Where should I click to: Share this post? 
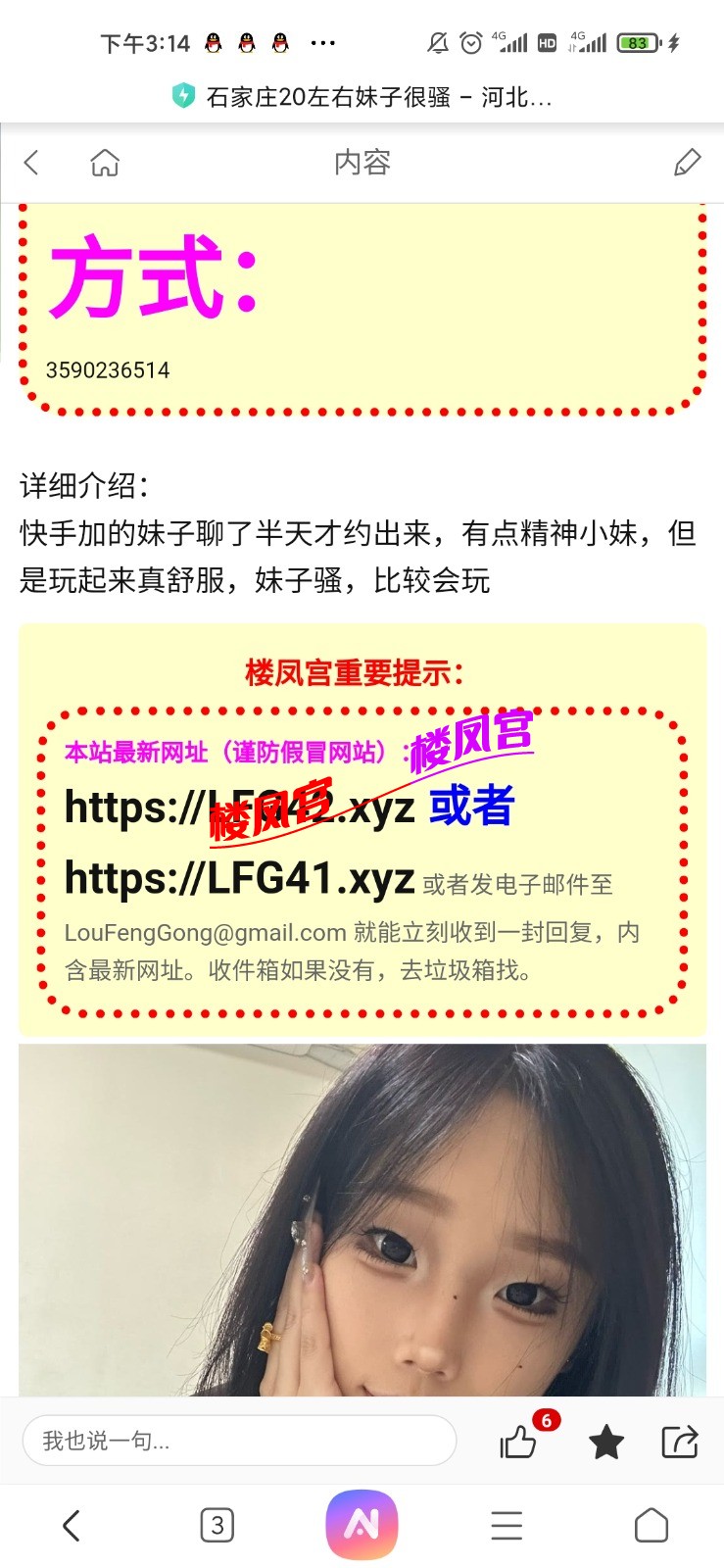pyautogui.click(x=680, y=1442)
